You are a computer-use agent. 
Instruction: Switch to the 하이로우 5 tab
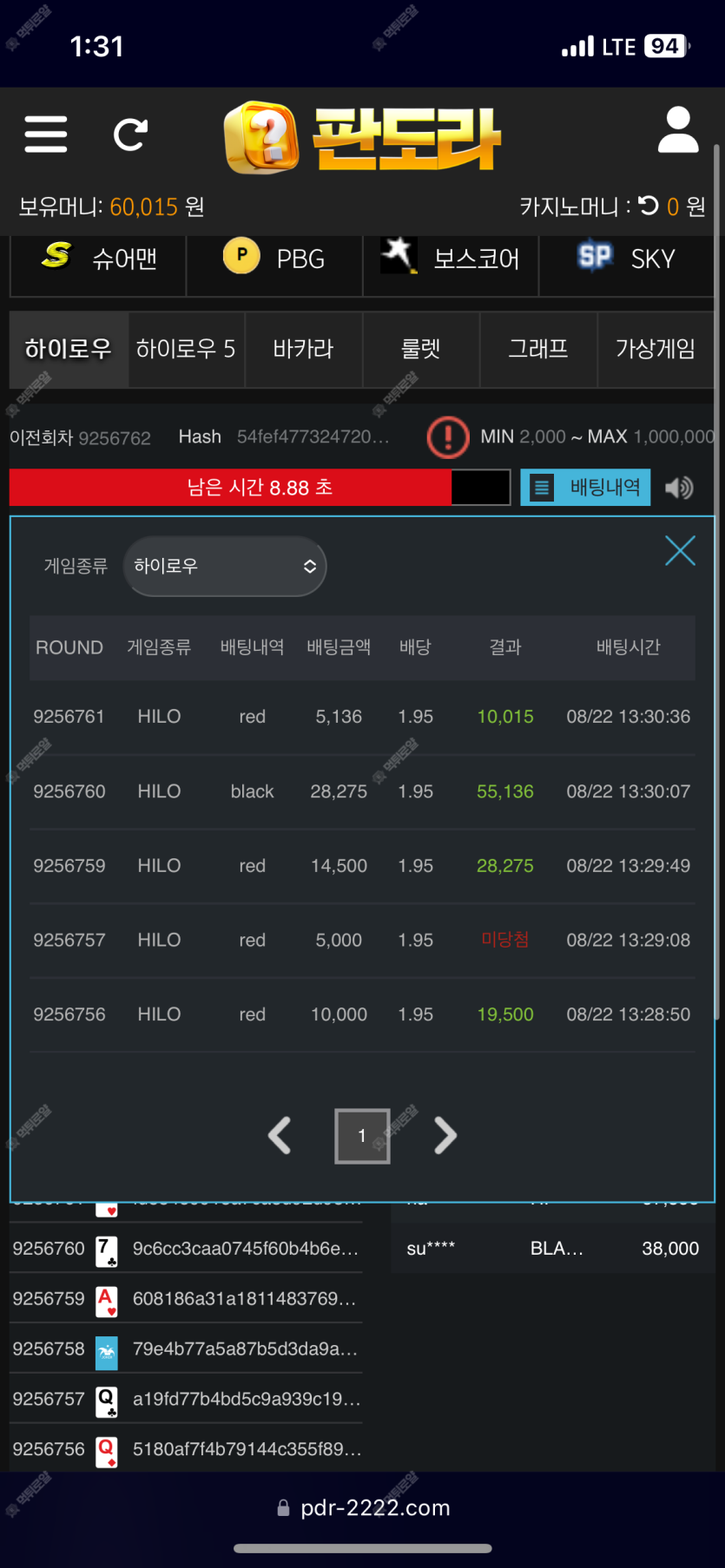coord(186,349)
